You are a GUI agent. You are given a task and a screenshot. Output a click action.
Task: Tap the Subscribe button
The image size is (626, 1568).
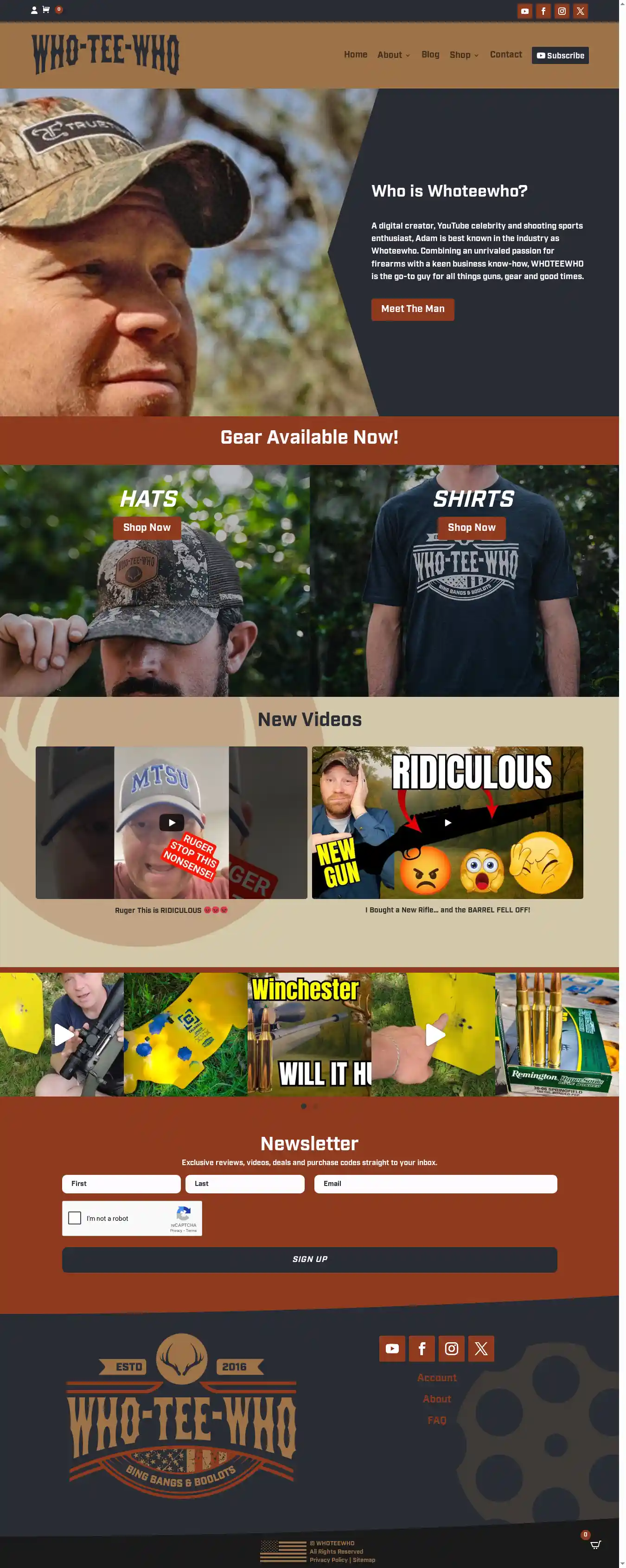[560, 55]
